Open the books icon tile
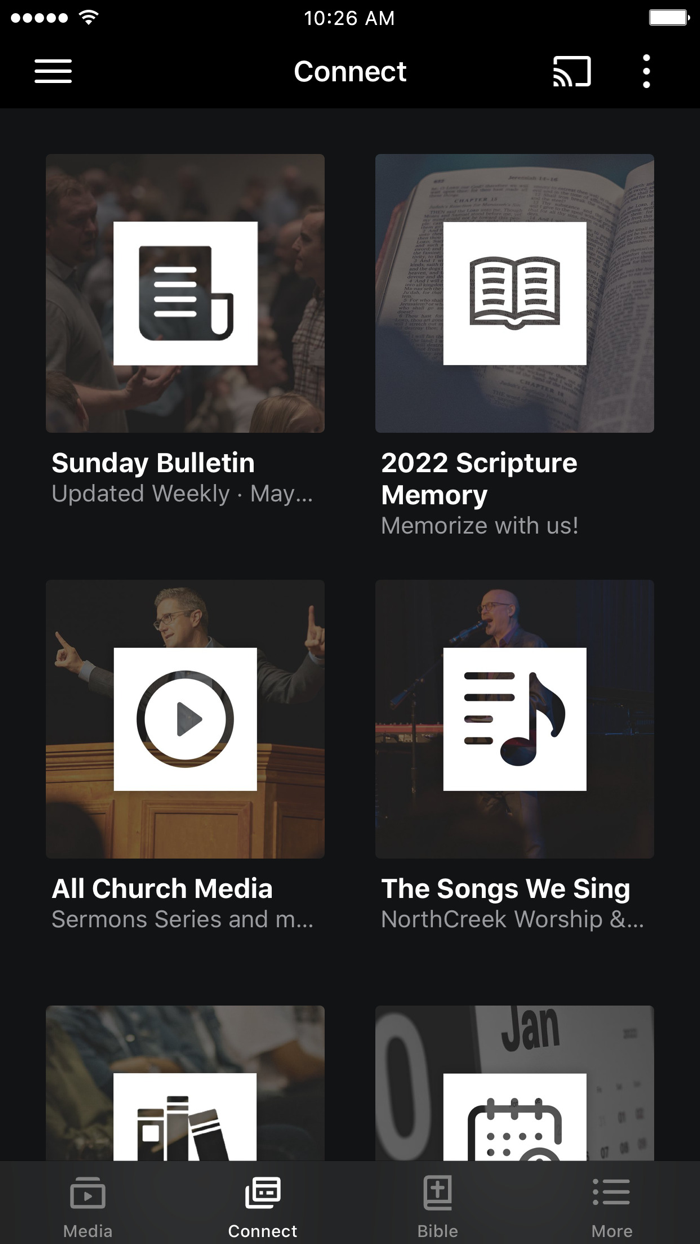Screen dimensions: 700x1244 [185, 1085]
